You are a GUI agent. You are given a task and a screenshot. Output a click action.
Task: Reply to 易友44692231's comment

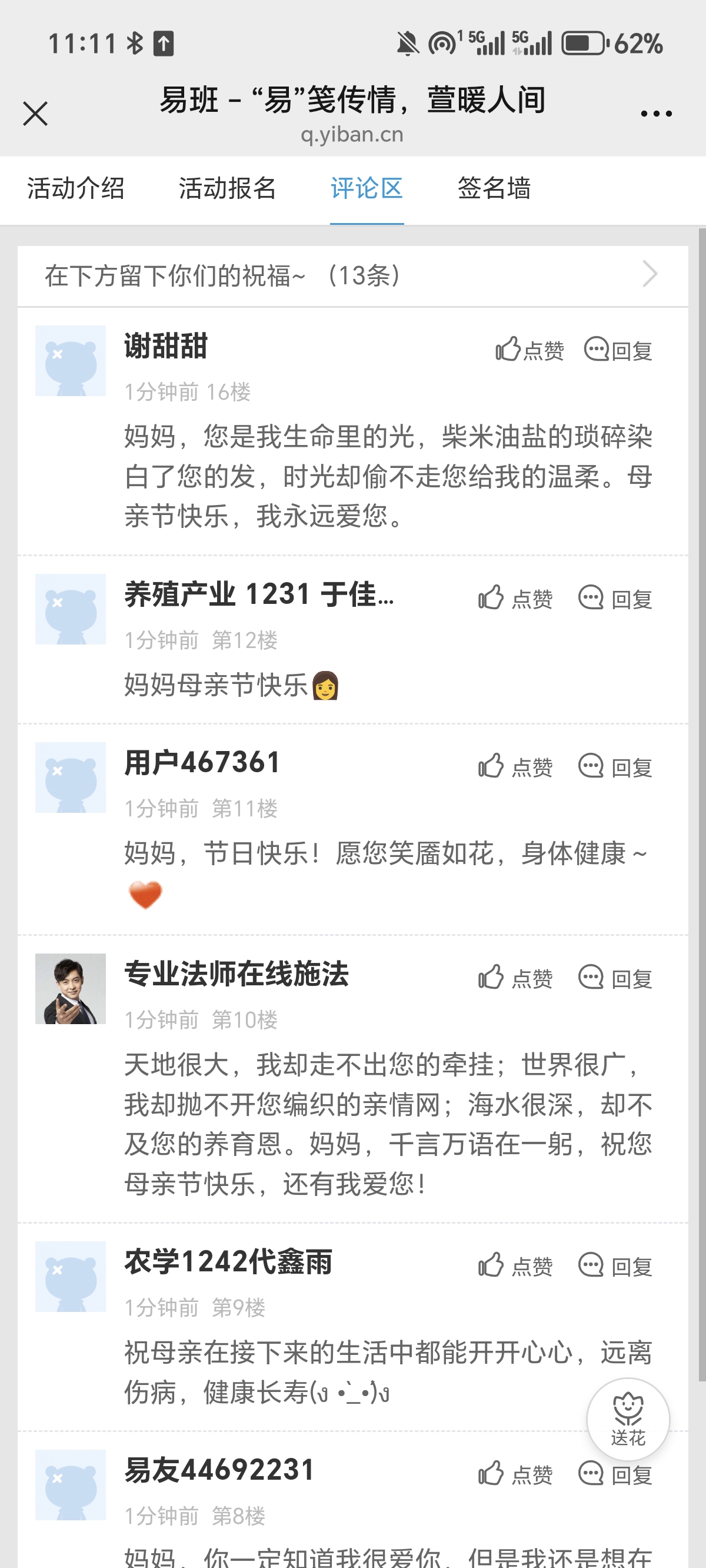click(x=615, y=1474)
